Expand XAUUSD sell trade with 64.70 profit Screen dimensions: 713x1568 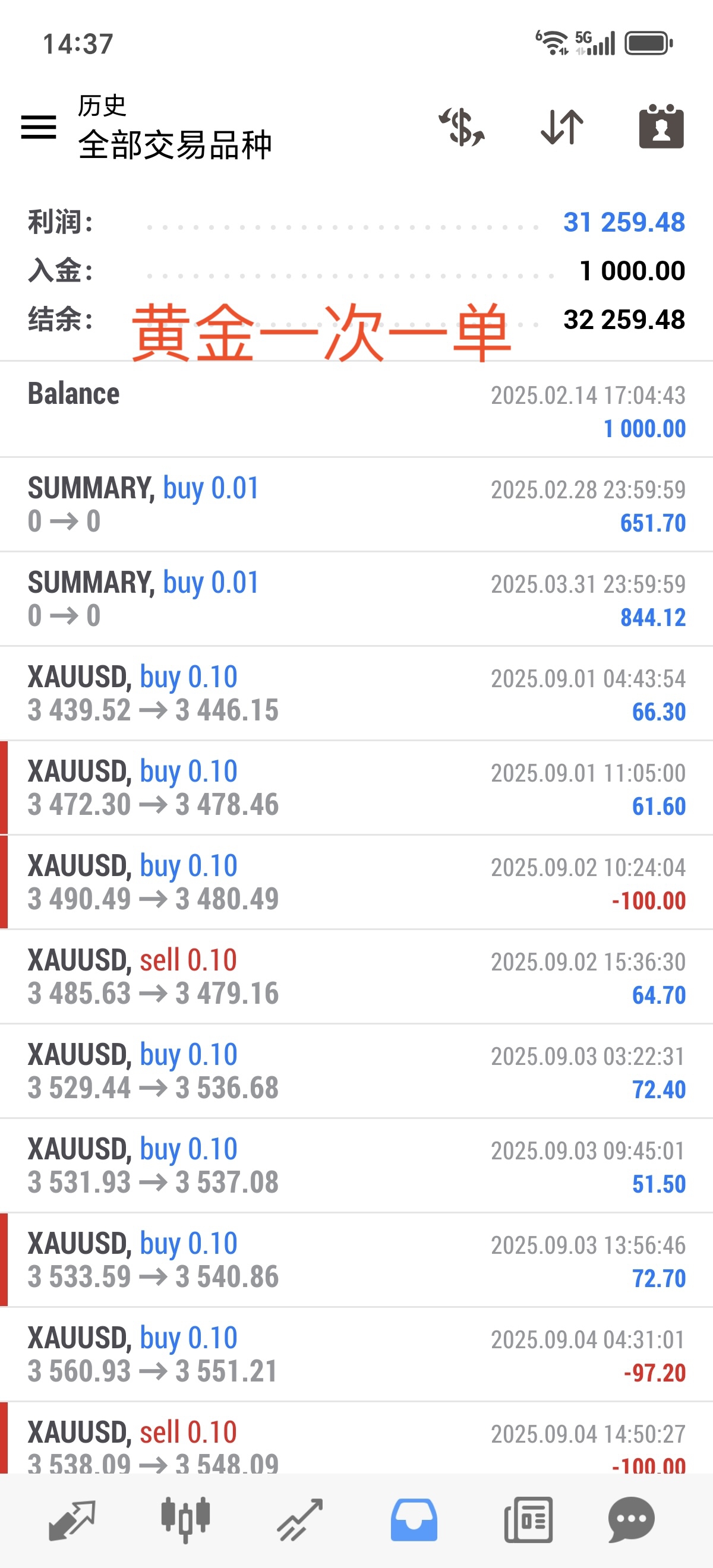click(x=356, y=976)
